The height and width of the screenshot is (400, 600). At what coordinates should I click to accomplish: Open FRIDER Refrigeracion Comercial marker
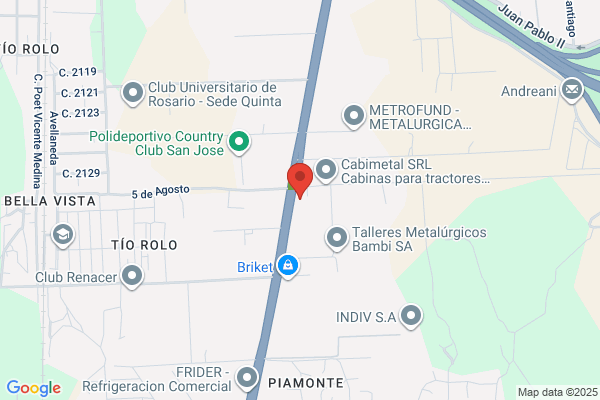247,379
